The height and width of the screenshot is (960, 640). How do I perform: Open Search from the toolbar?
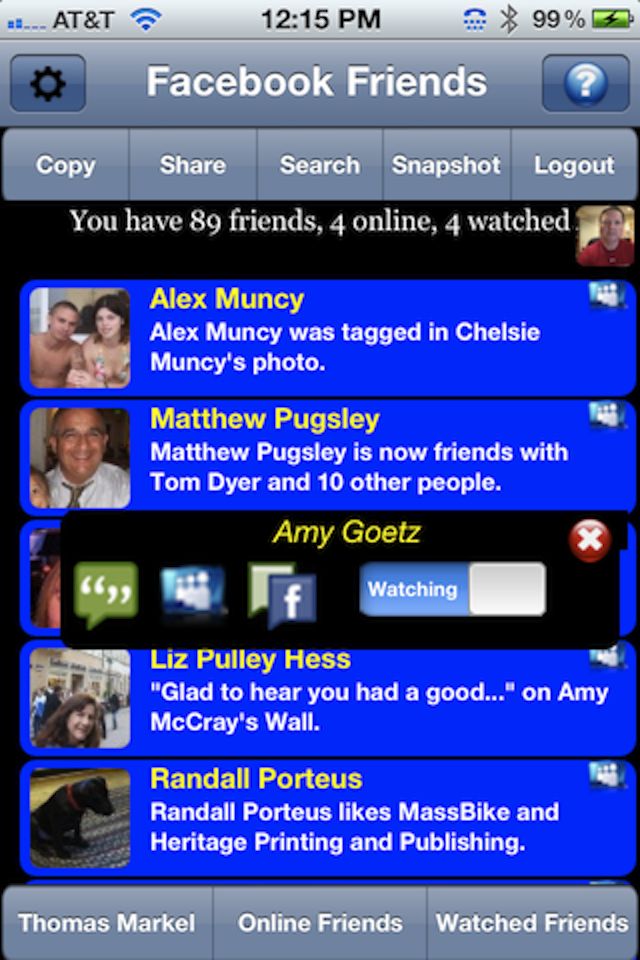pyautogui.click(x=319, y=165)
